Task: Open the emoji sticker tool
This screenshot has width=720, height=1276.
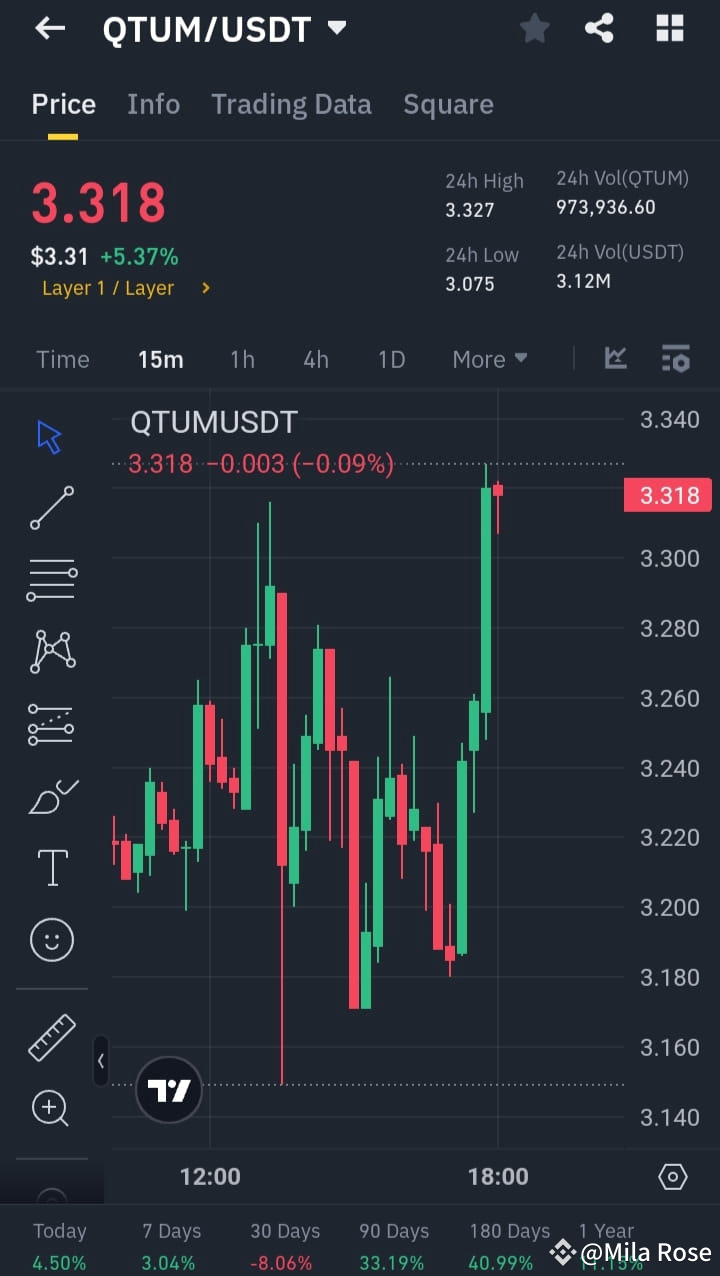Action: pyautogui.click(x=51, y=939)
